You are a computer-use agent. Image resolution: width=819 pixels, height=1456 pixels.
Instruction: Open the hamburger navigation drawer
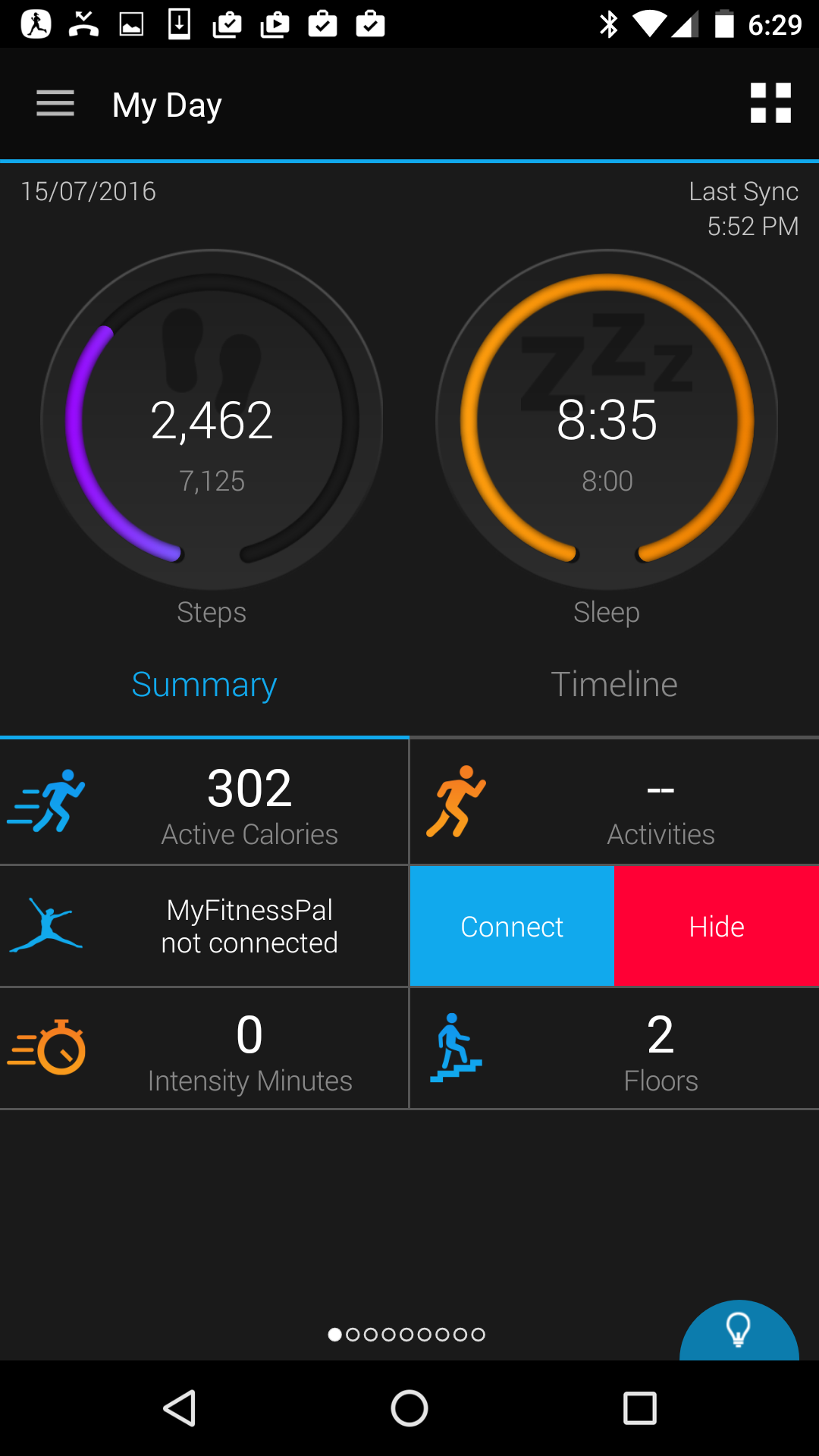pos(55,104)
